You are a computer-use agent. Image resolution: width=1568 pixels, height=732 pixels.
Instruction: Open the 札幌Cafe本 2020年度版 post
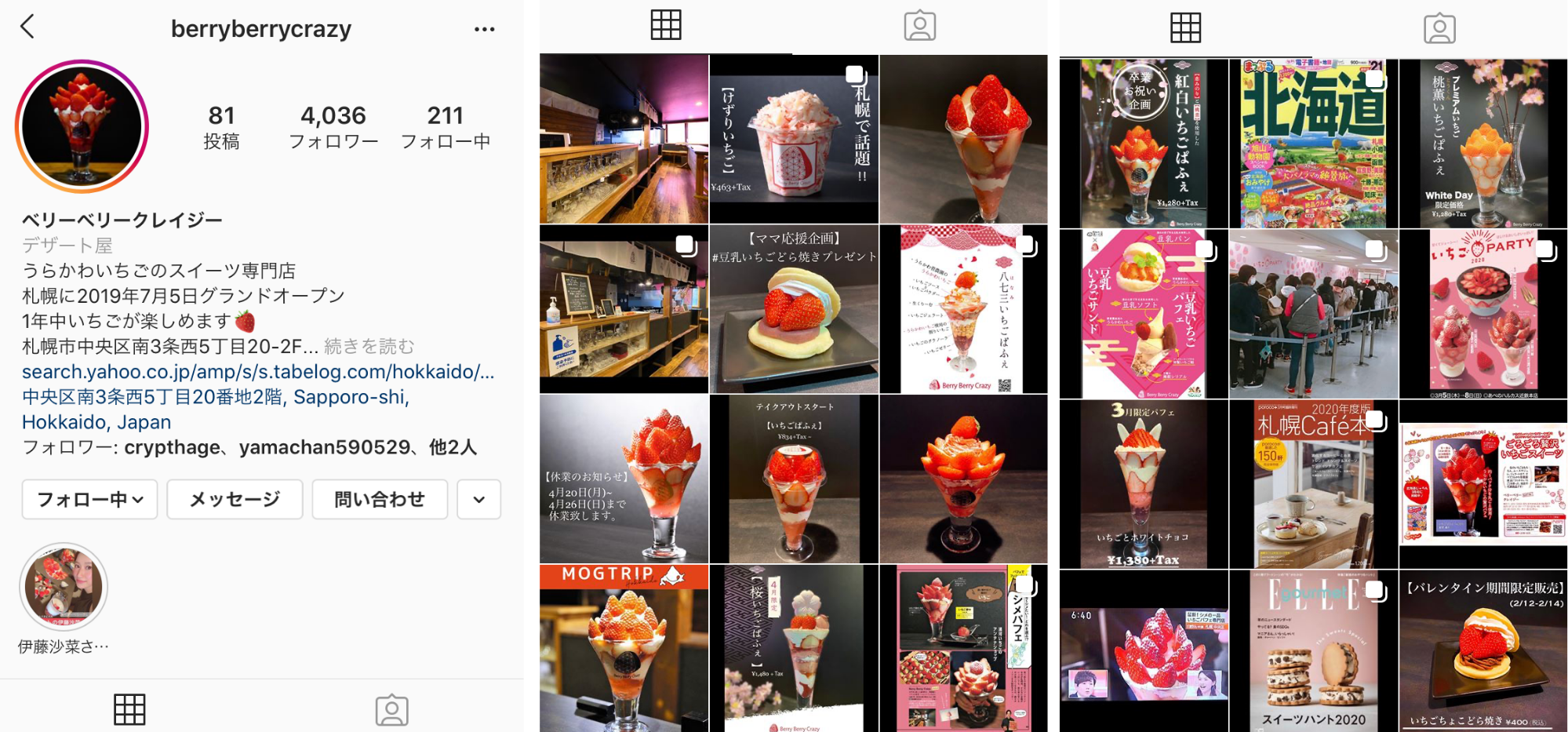(1313, 484)
